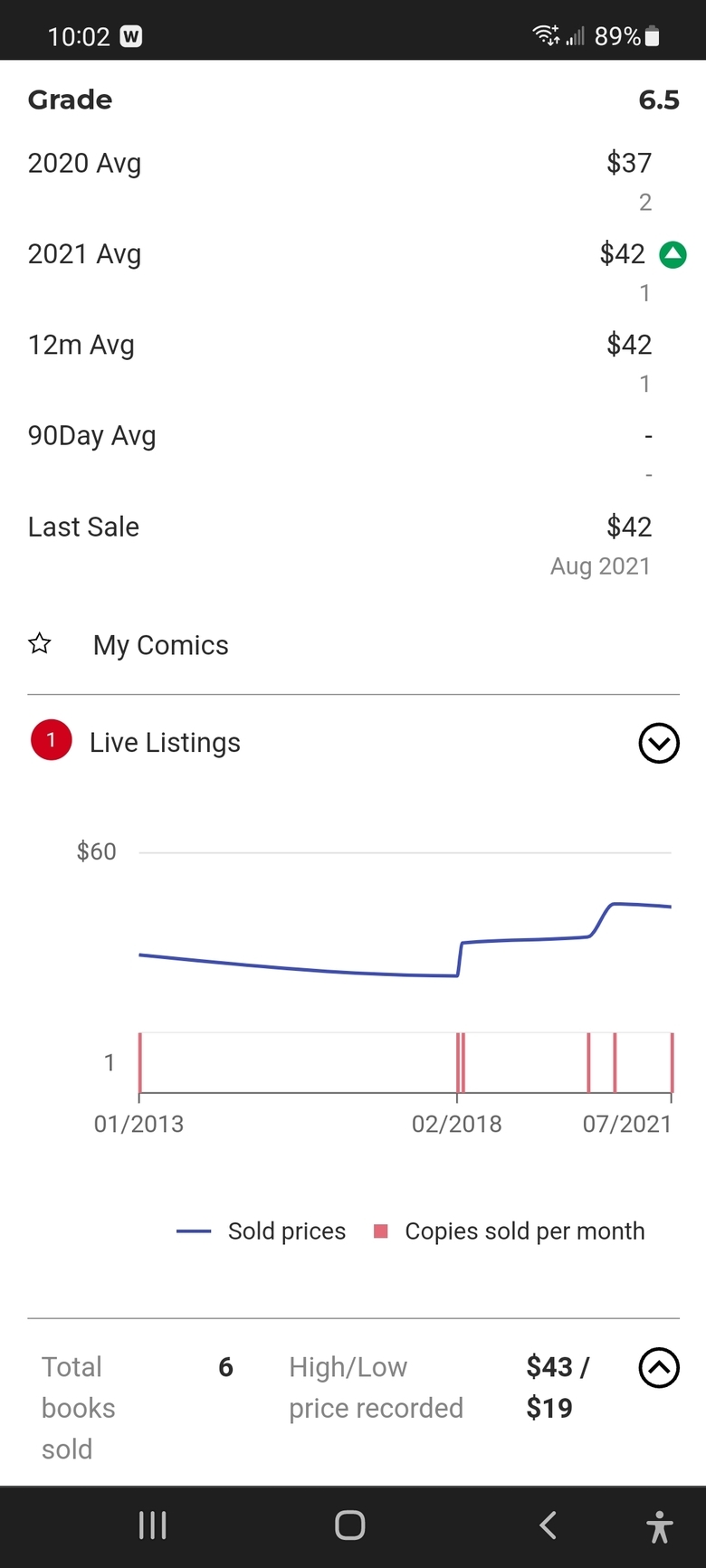Viewport: 706px width, 1568px height.
Task: Open the accessibility shortcut button
Action: [x=660, y=1526]
